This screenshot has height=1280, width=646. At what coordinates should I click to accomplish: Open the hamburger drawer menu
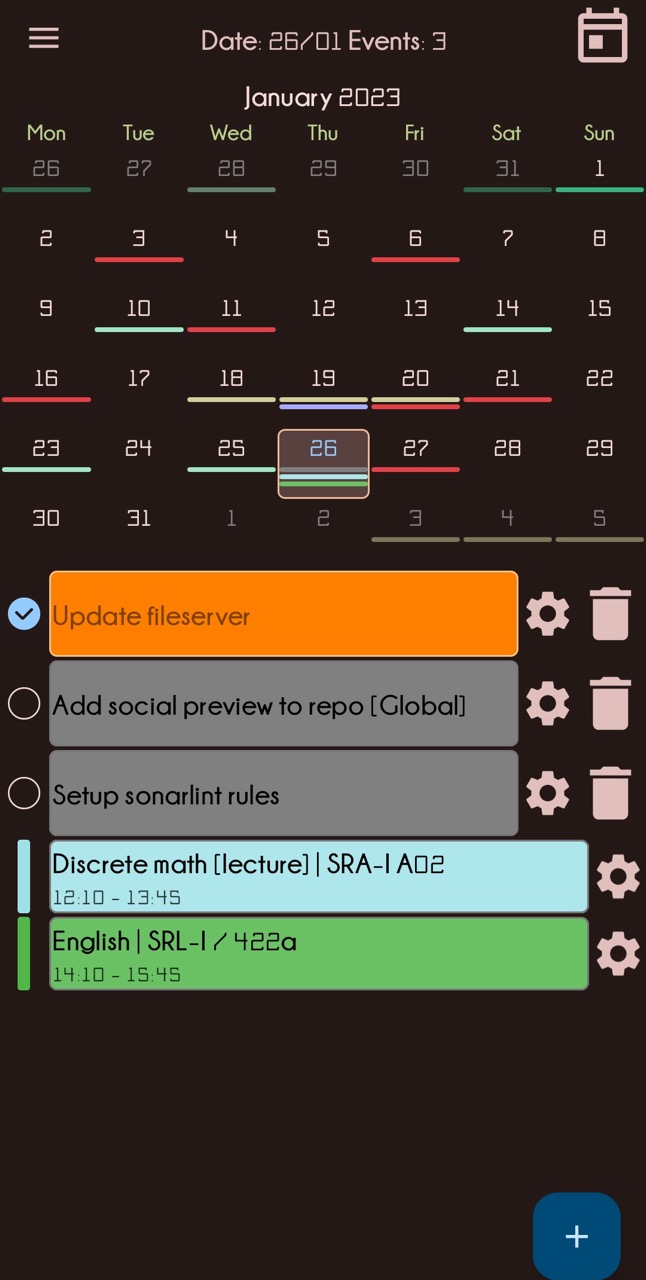coord(44,38)
